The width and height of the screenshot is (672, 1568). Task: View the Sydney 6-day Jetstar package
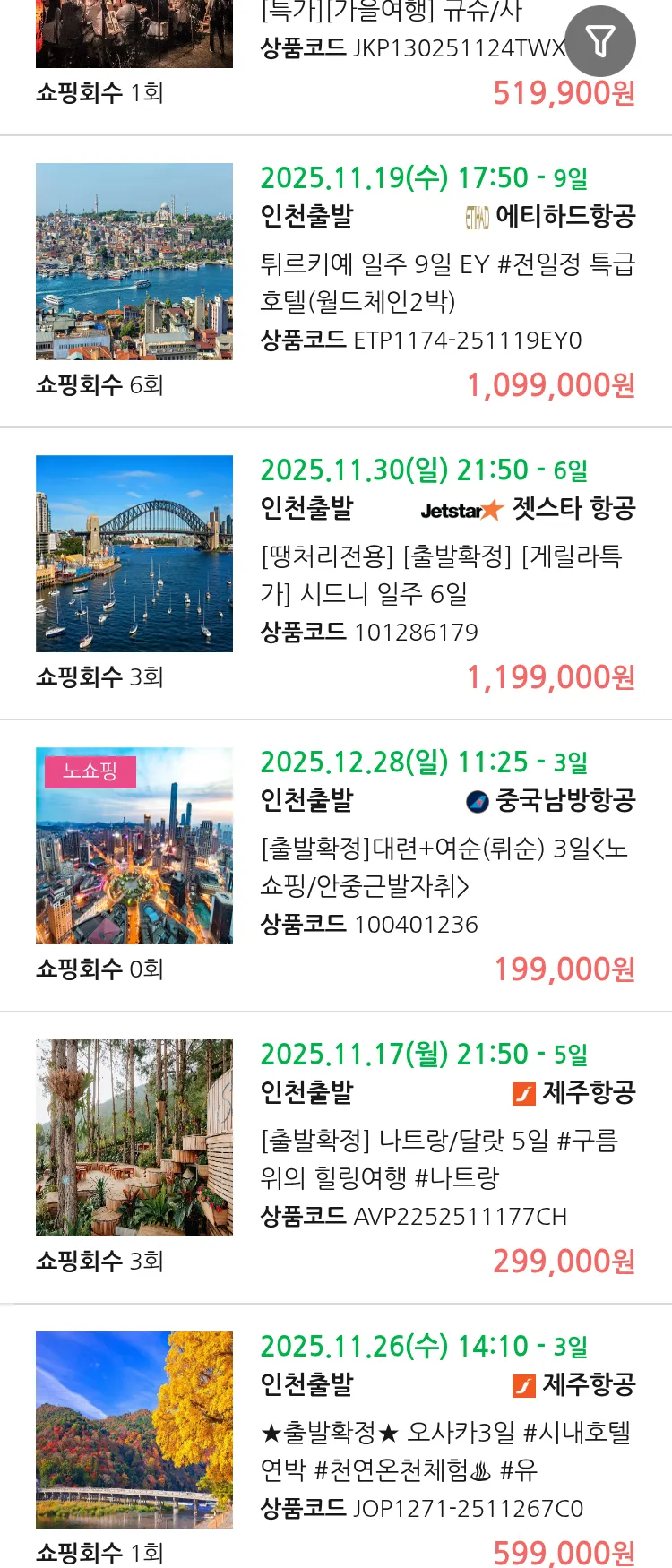tap(446, 573)
